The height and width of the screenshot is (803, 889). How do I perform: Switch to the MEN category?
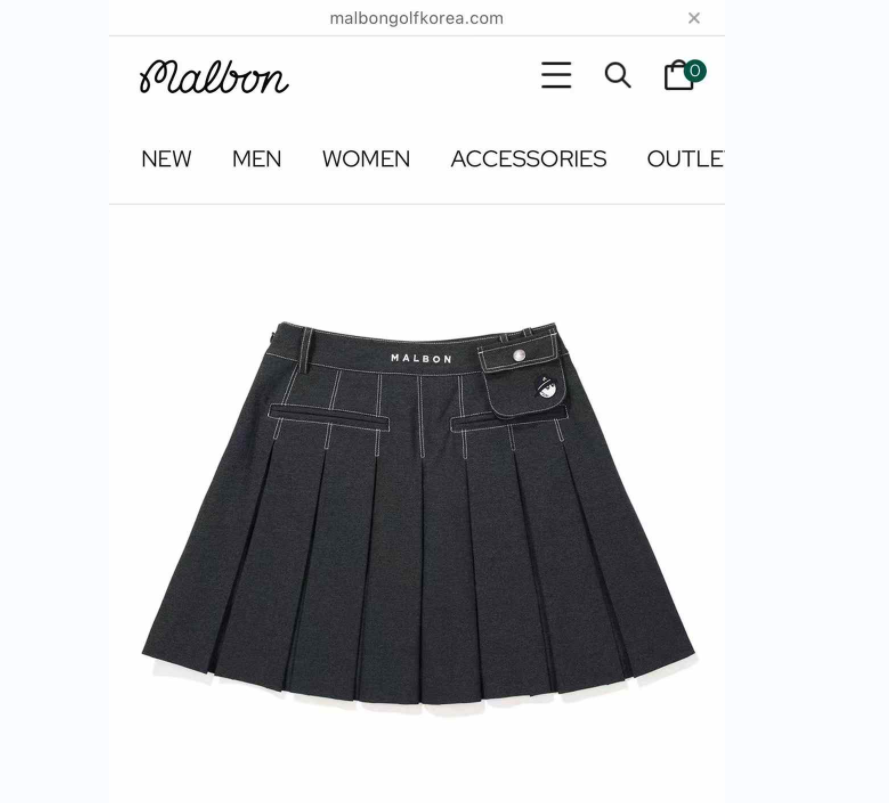click(257, 159)
